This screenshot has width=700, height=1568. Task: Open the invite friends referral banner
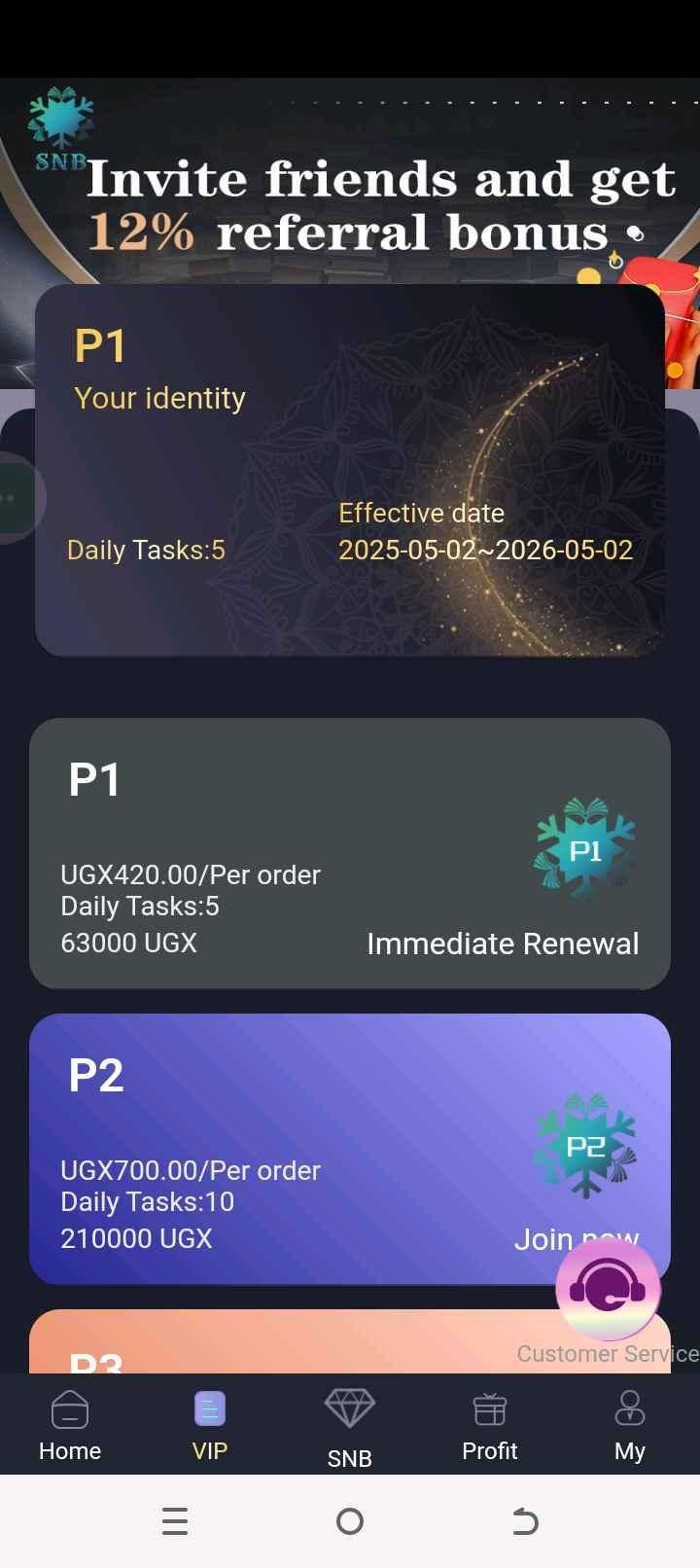point(379,204)
